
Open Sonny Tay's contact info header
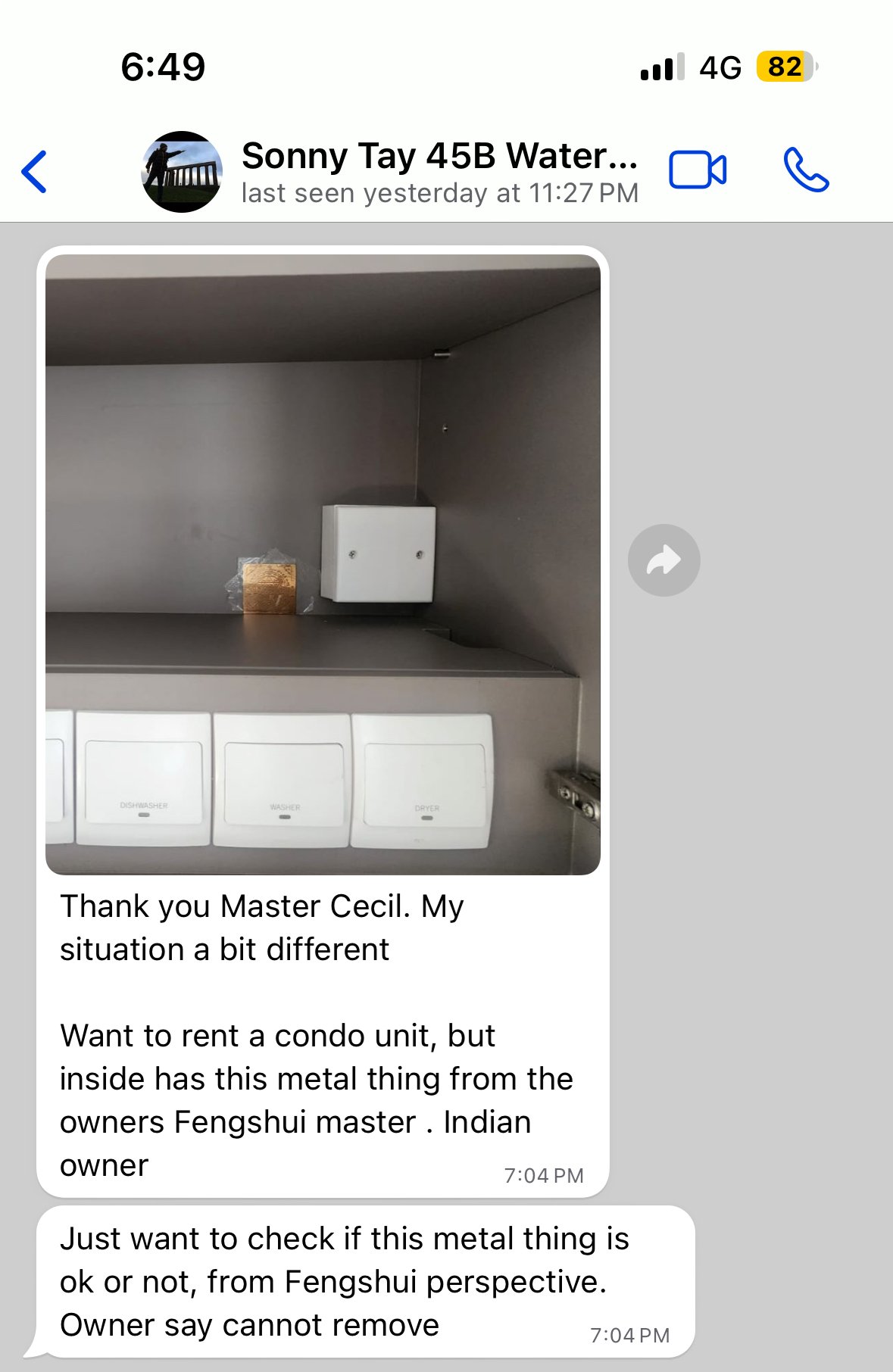coord(439,172)
